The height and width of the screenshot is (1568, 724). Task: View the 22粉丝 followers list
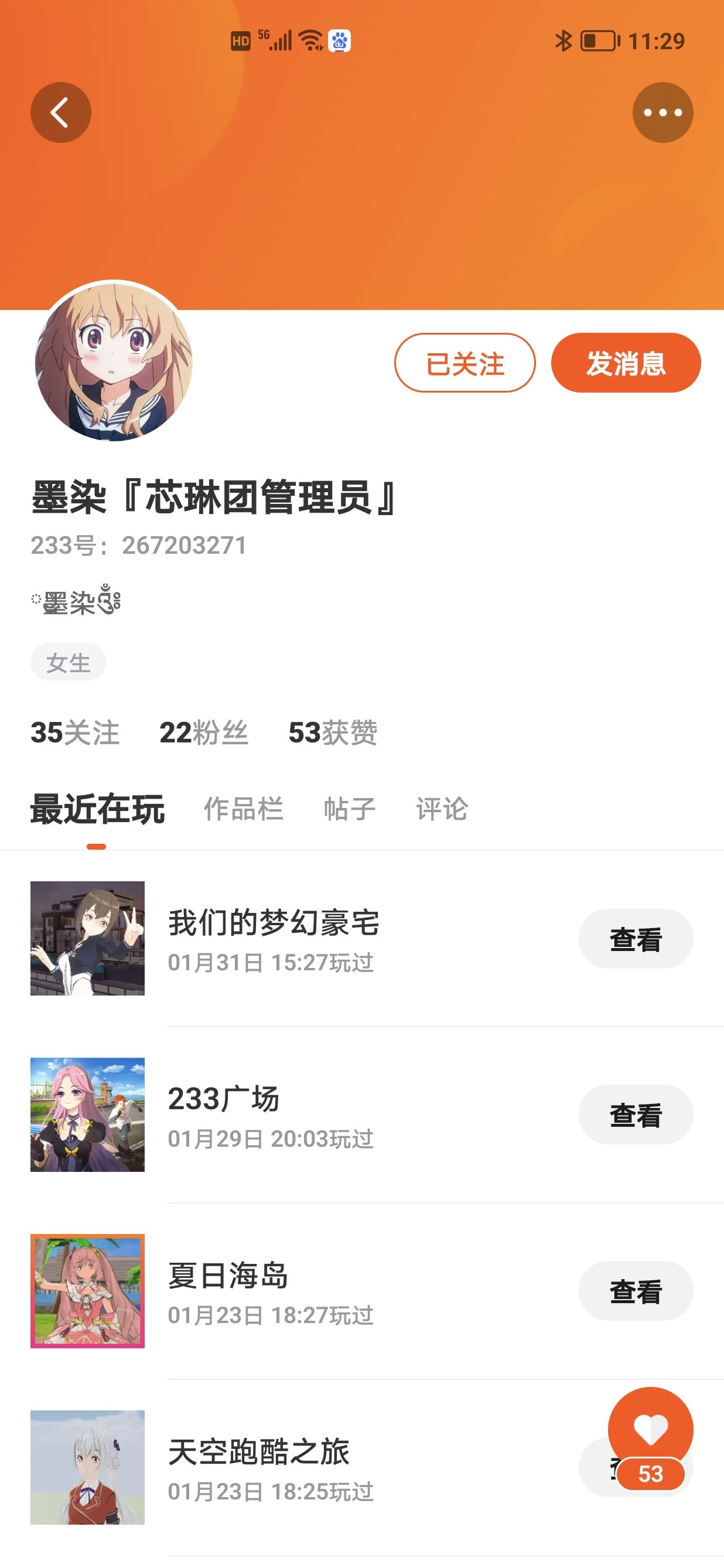coord(204,732)
